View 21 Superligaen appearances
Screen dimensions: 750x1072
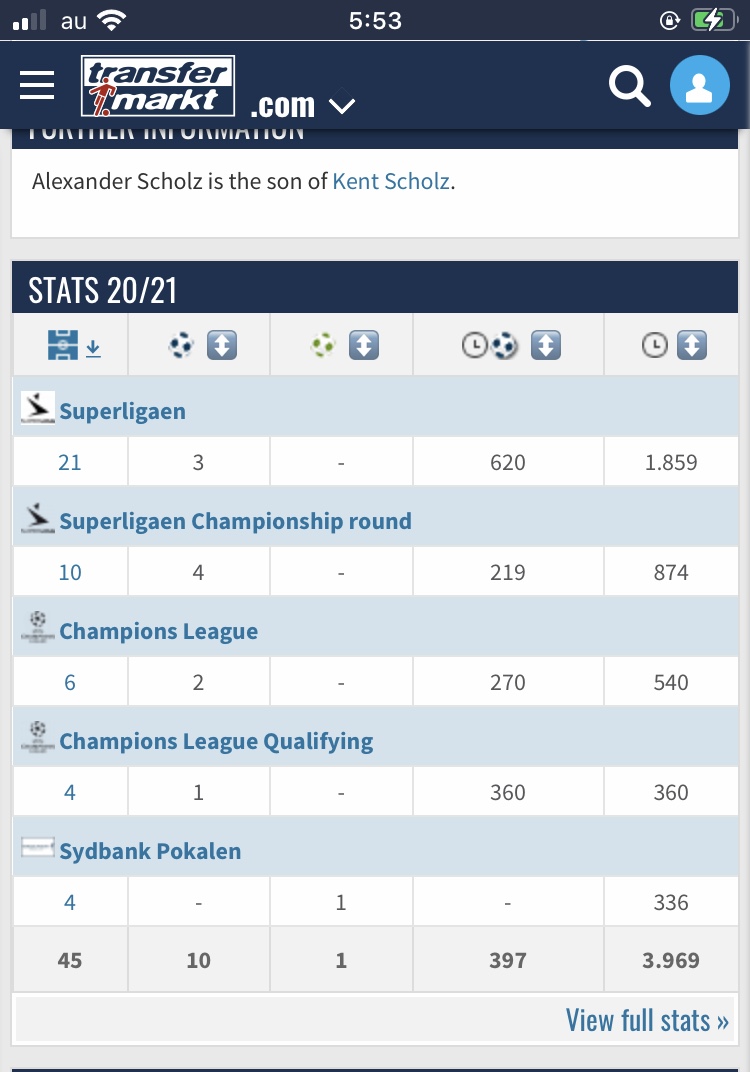(70, 462)
